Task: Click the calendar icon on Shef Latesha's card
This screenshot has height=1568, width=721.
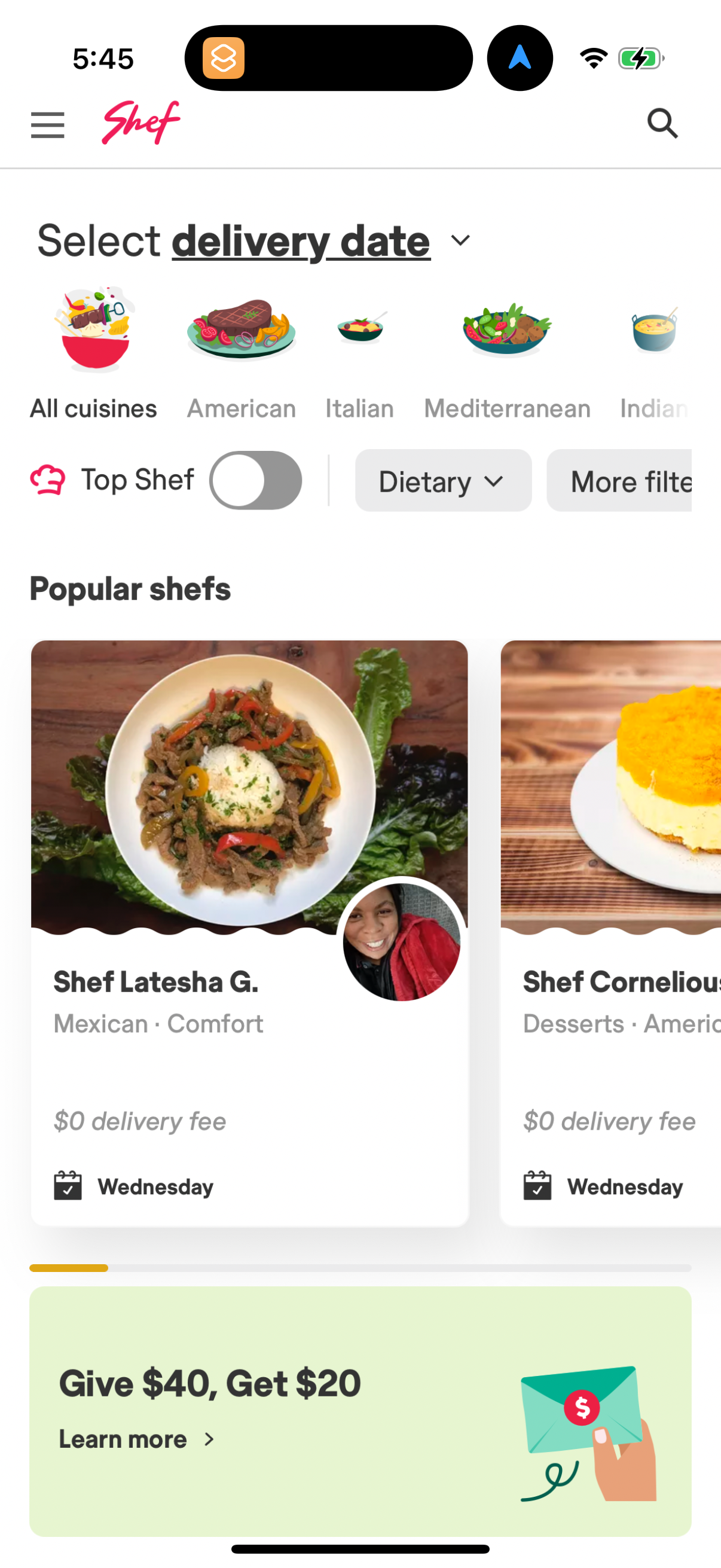Action: (x=69, y=1186)
